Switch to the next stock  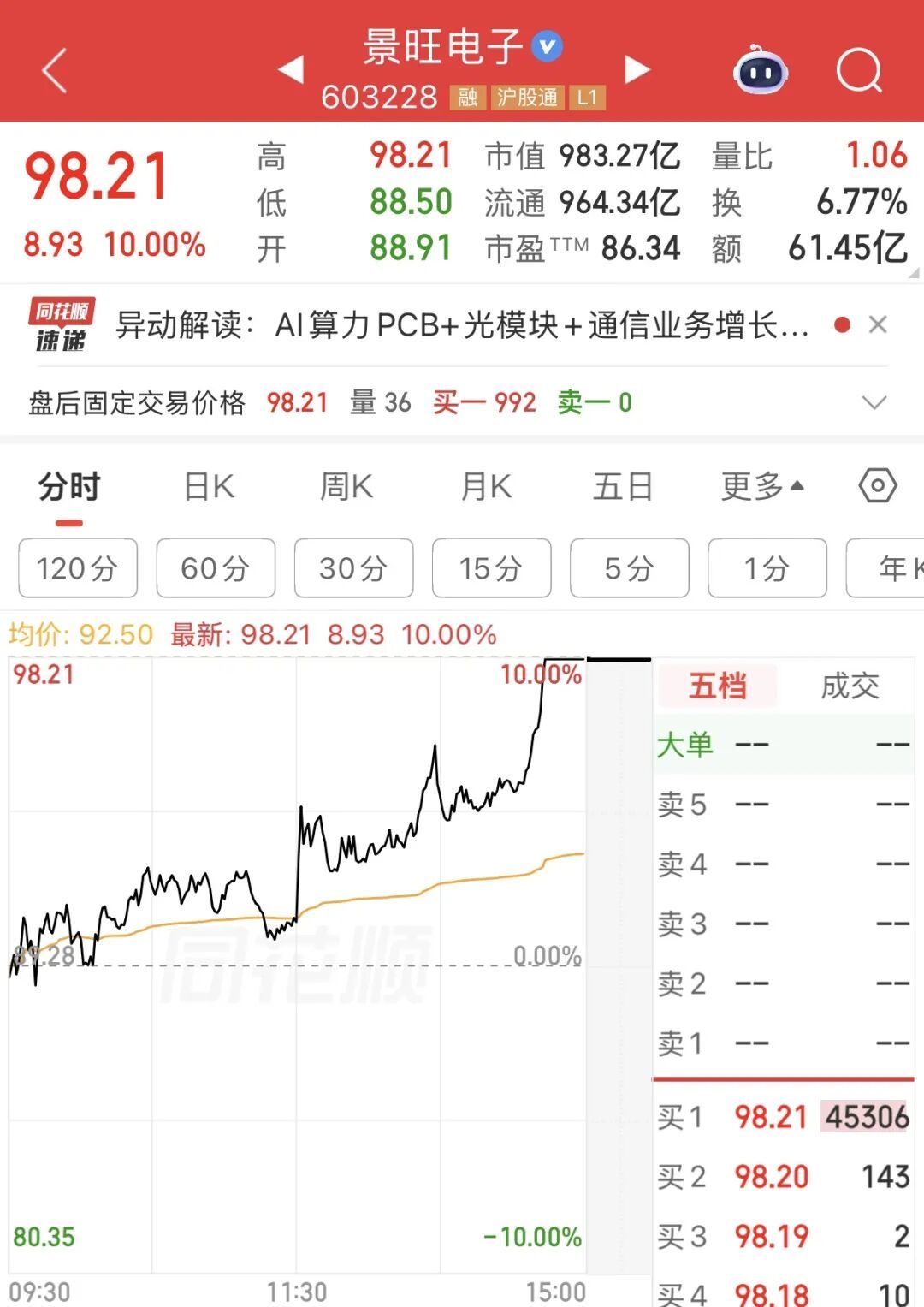tap(637, 69)
